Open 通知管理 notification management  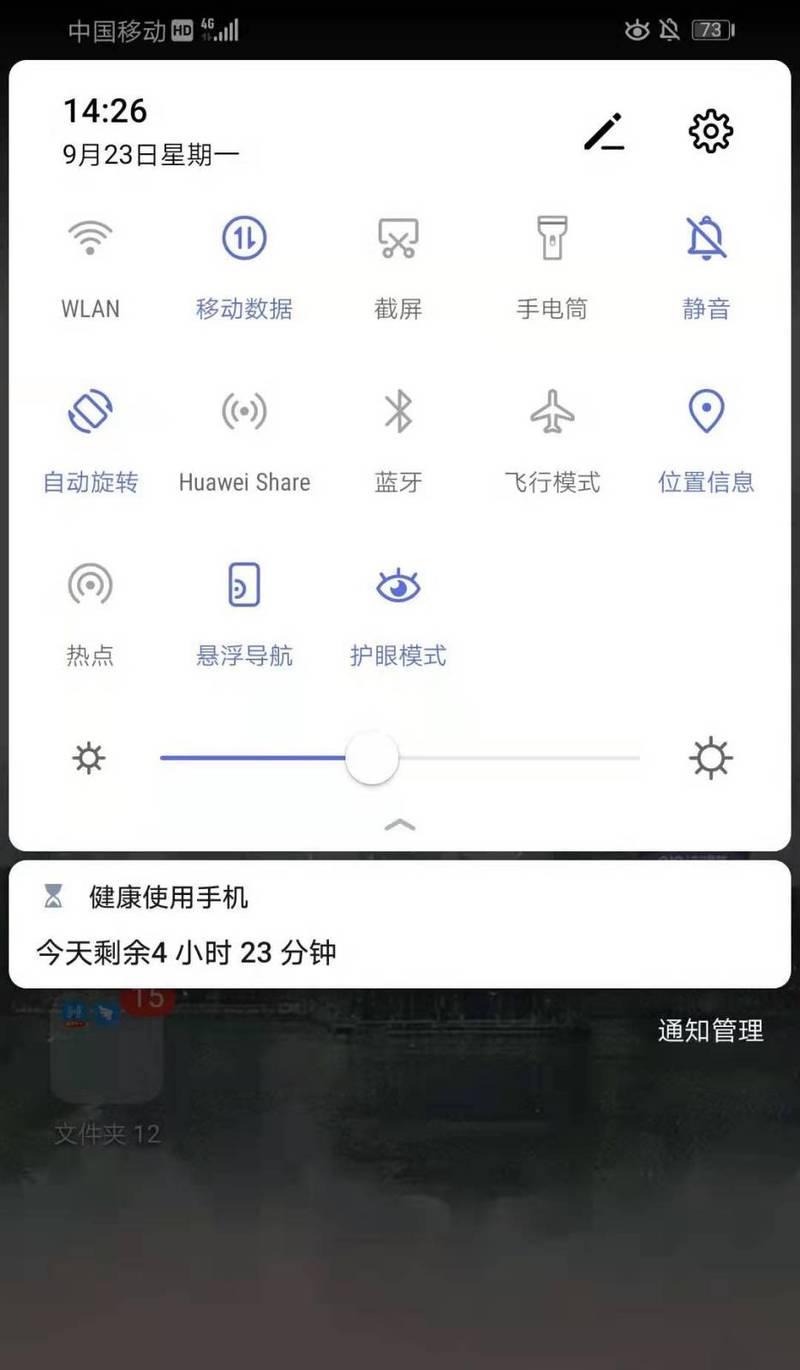click(710, 1031)
